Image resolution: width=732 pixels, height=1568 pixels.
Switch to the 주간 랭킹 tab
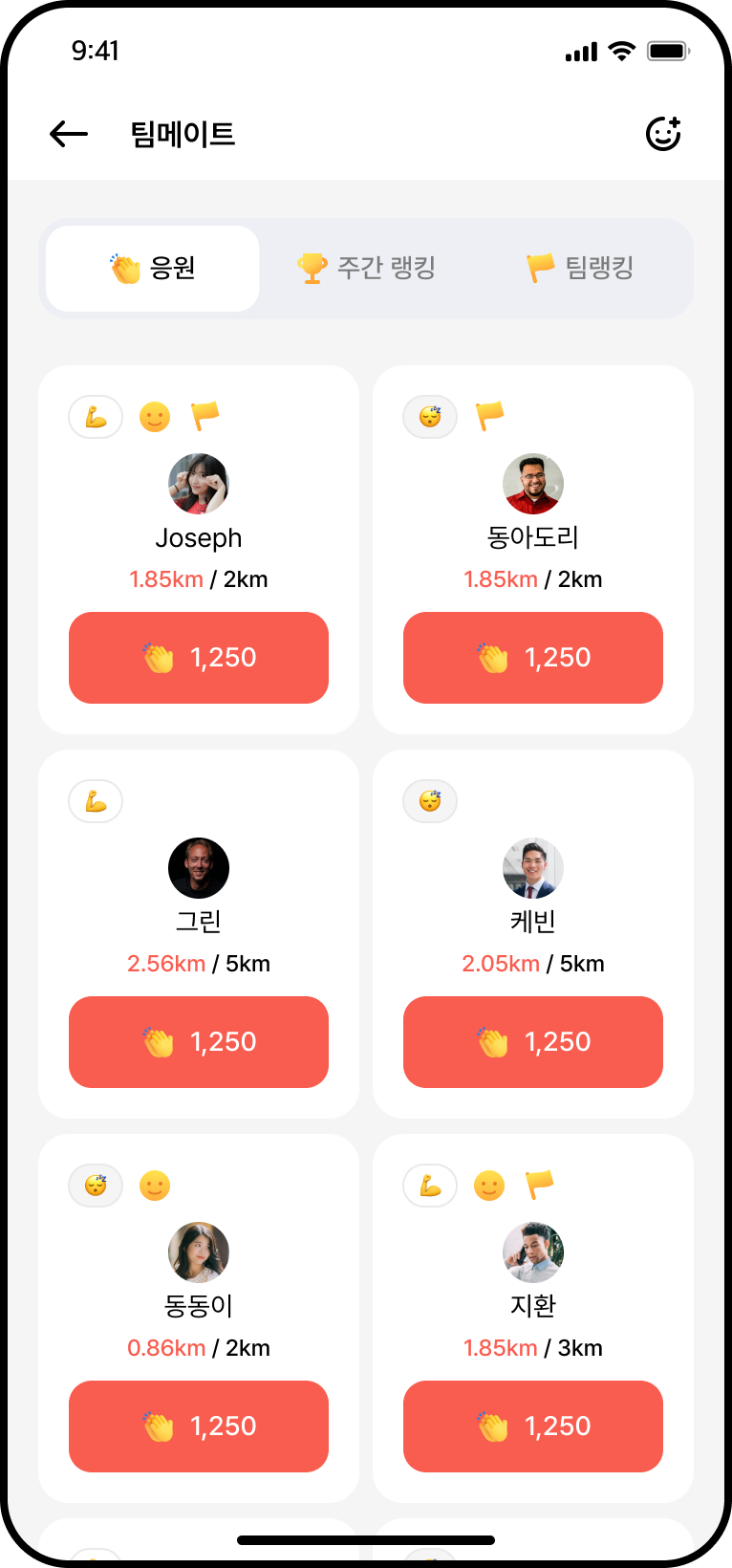pyautogui.click(x=367, y=269)
